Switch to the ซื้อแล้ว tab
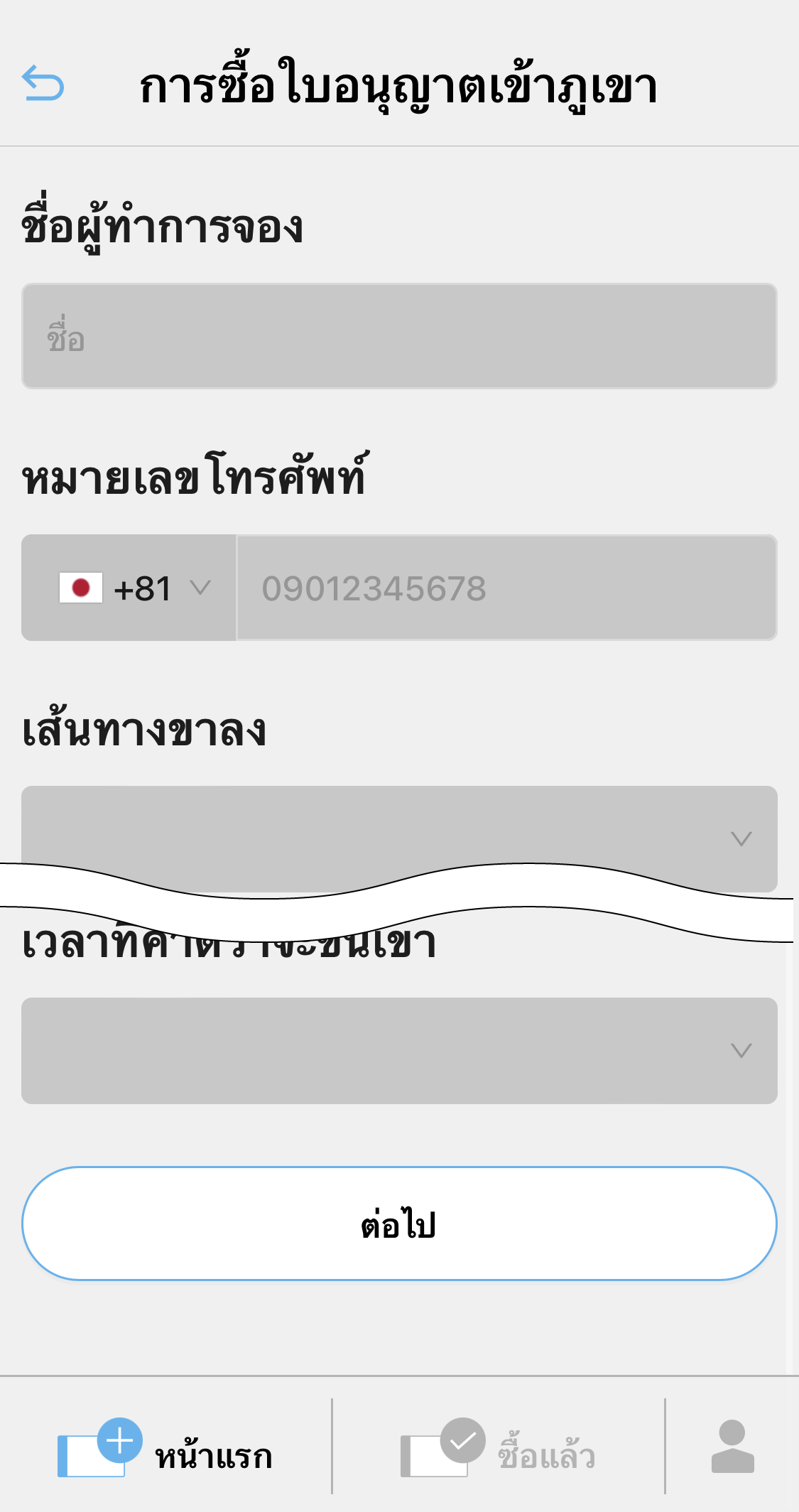This screenshot has width=799, height=1512. (497, 1448)
